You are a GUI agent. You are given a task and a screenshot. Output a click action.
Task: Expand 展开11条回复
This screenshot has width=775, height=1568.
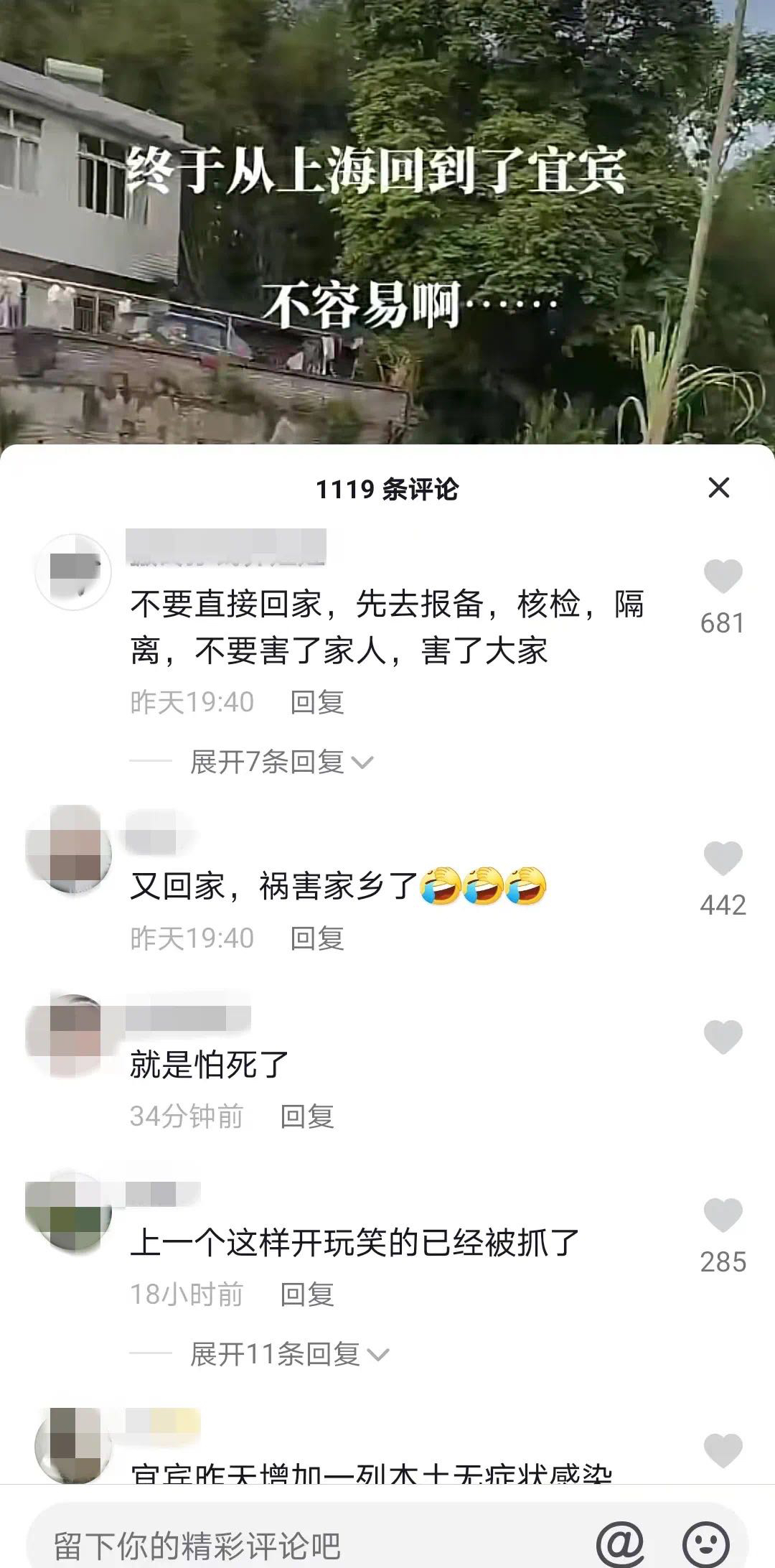(x=288, y=1354)
